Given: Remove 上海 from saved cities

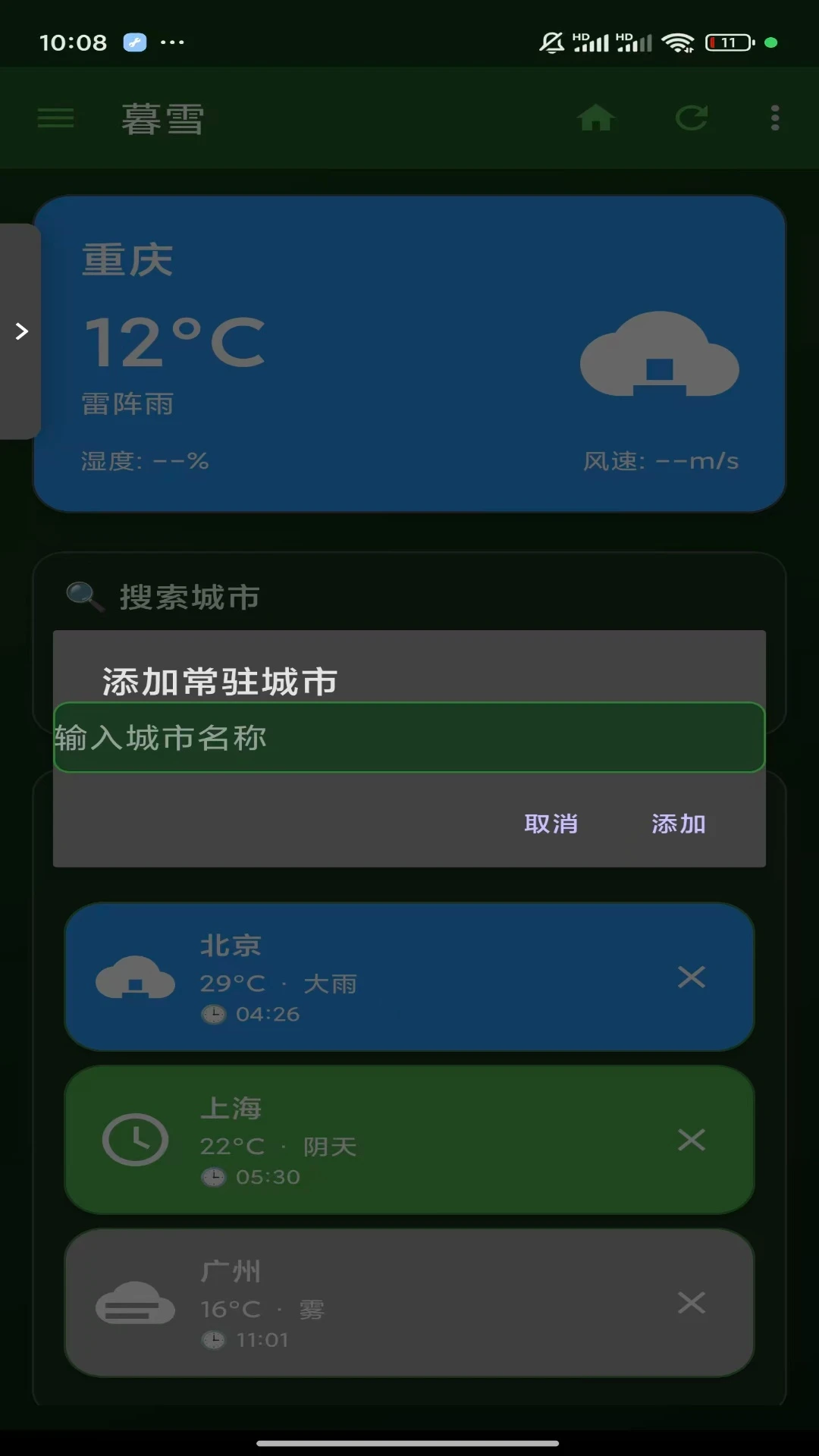Looking at the screenshot, I should tap(691, 1140).
